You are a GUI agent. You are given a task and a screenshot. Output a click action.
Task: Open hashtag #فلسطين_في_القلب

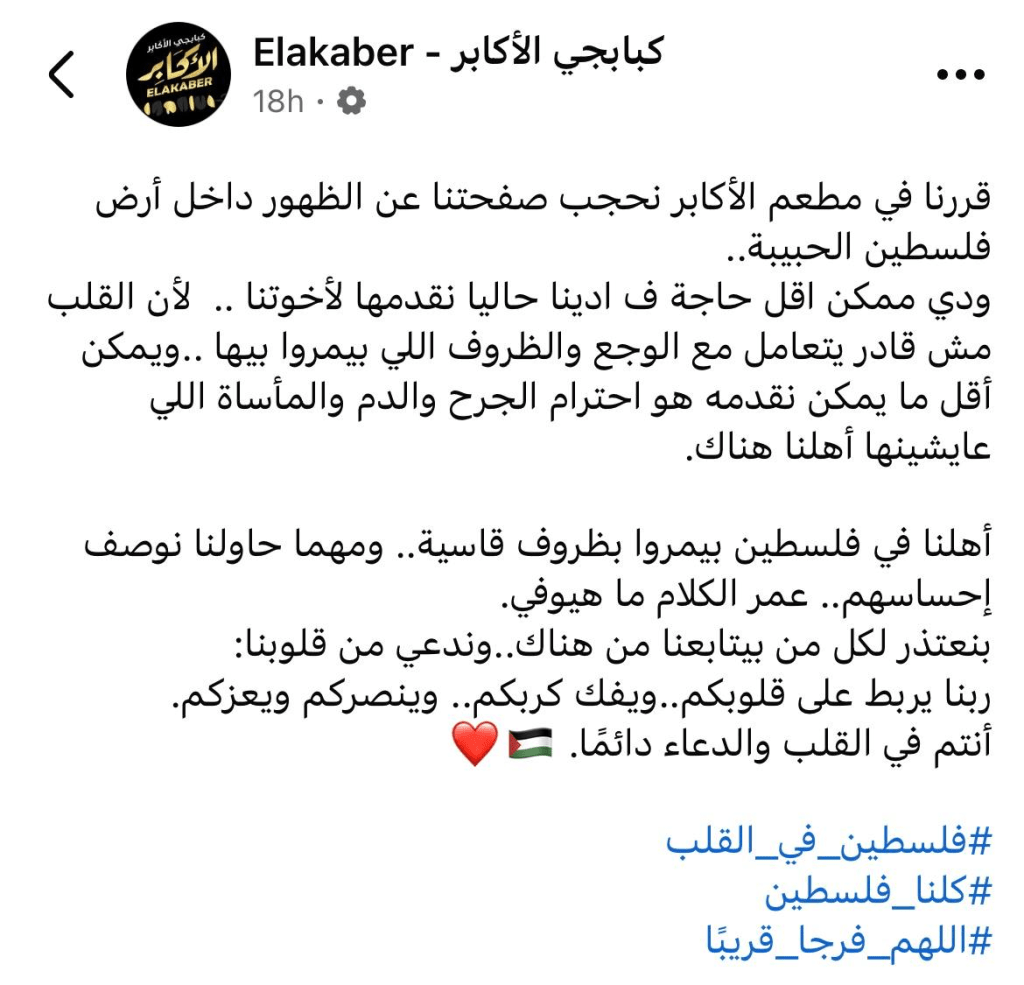click(x=828, y=842)
